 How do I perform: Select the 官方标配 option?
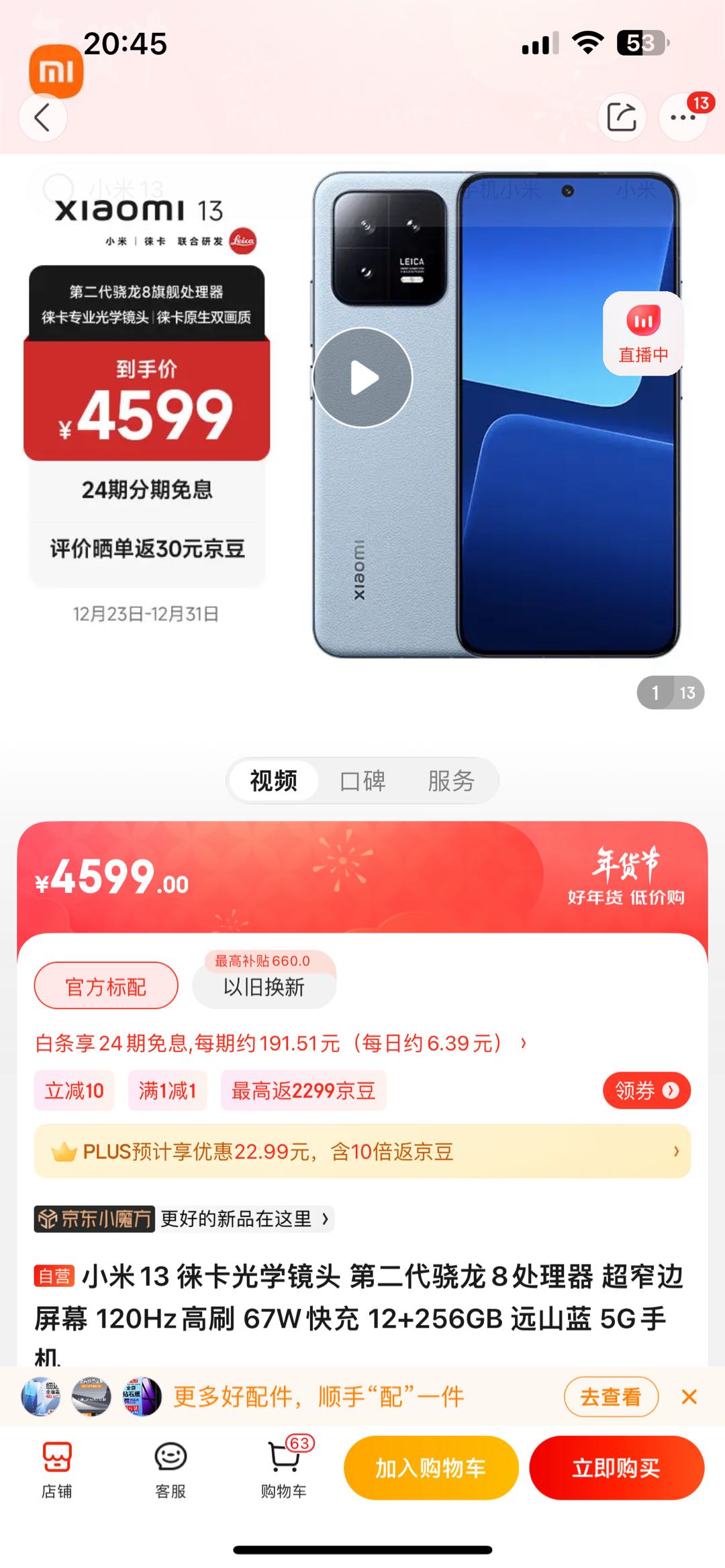[x=106, y=986]
